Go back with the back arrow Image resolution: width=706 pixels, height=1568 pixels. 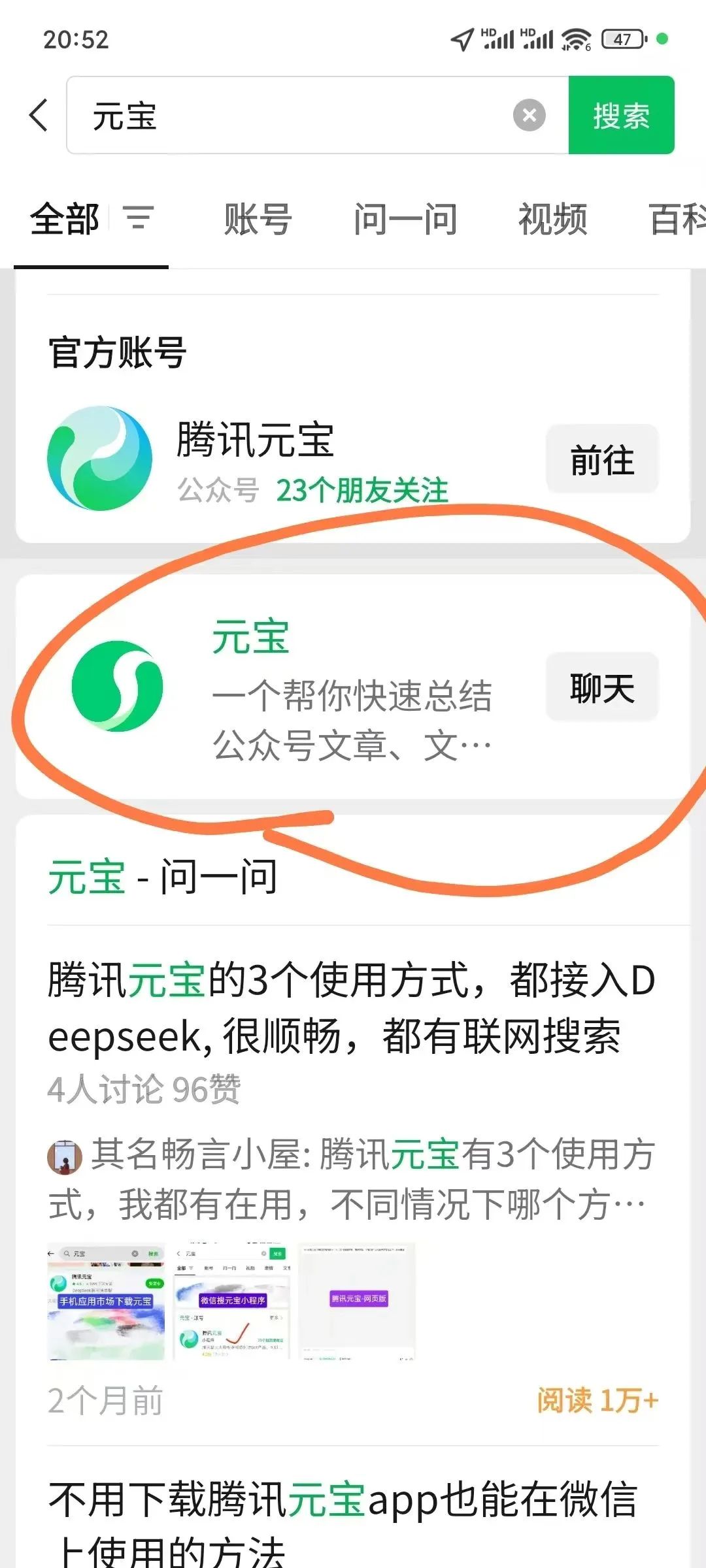click(x=39, y=116)
